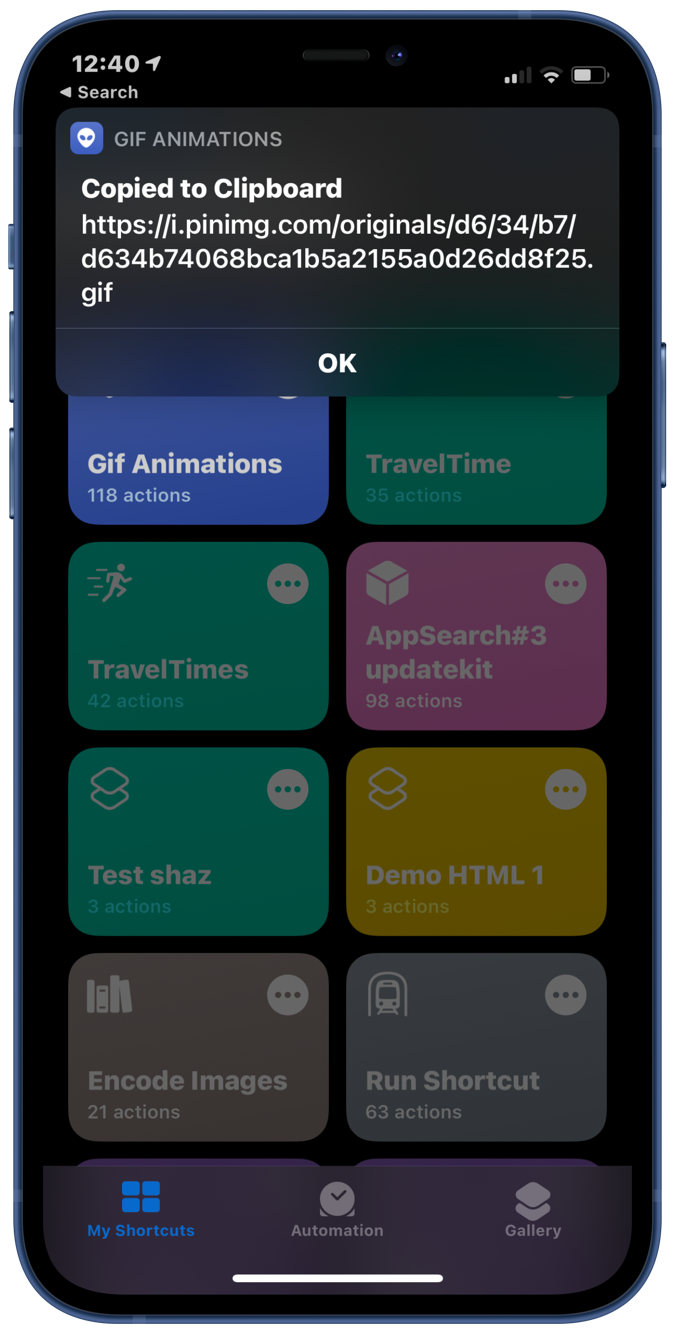Screen dimensions: 675x1336
Task: Dismiss the alert with OK
Action: 337,362
